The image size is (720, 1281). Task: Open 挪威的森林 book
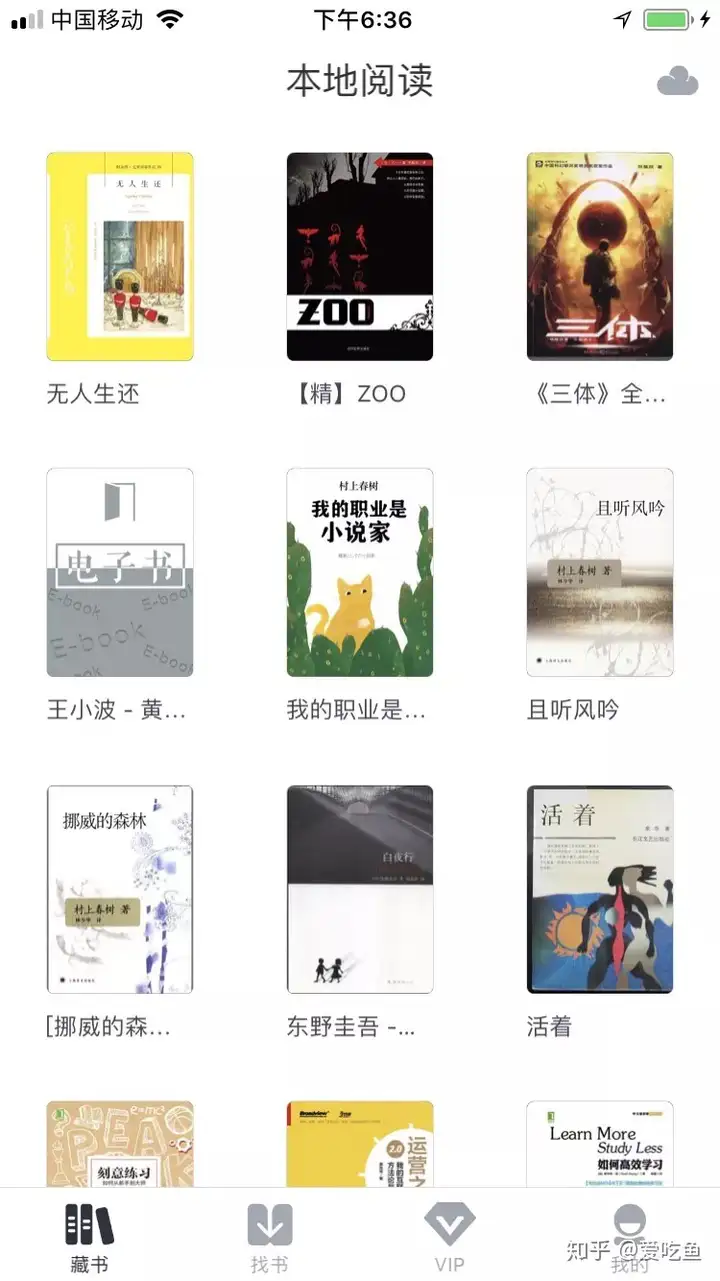(120, 888)
